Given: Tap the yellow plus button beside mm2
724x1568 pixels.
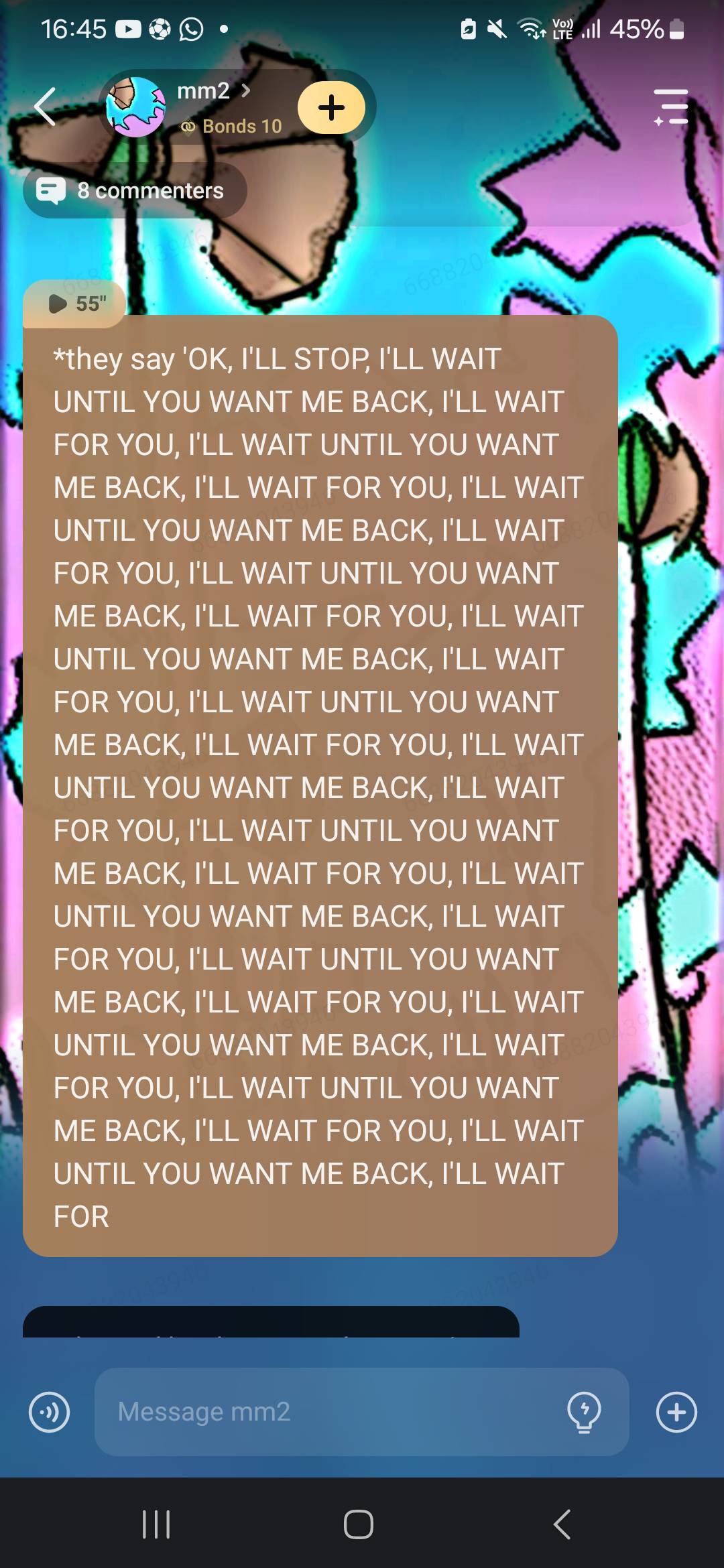Looking at the screenshot, I should [331, 107].
